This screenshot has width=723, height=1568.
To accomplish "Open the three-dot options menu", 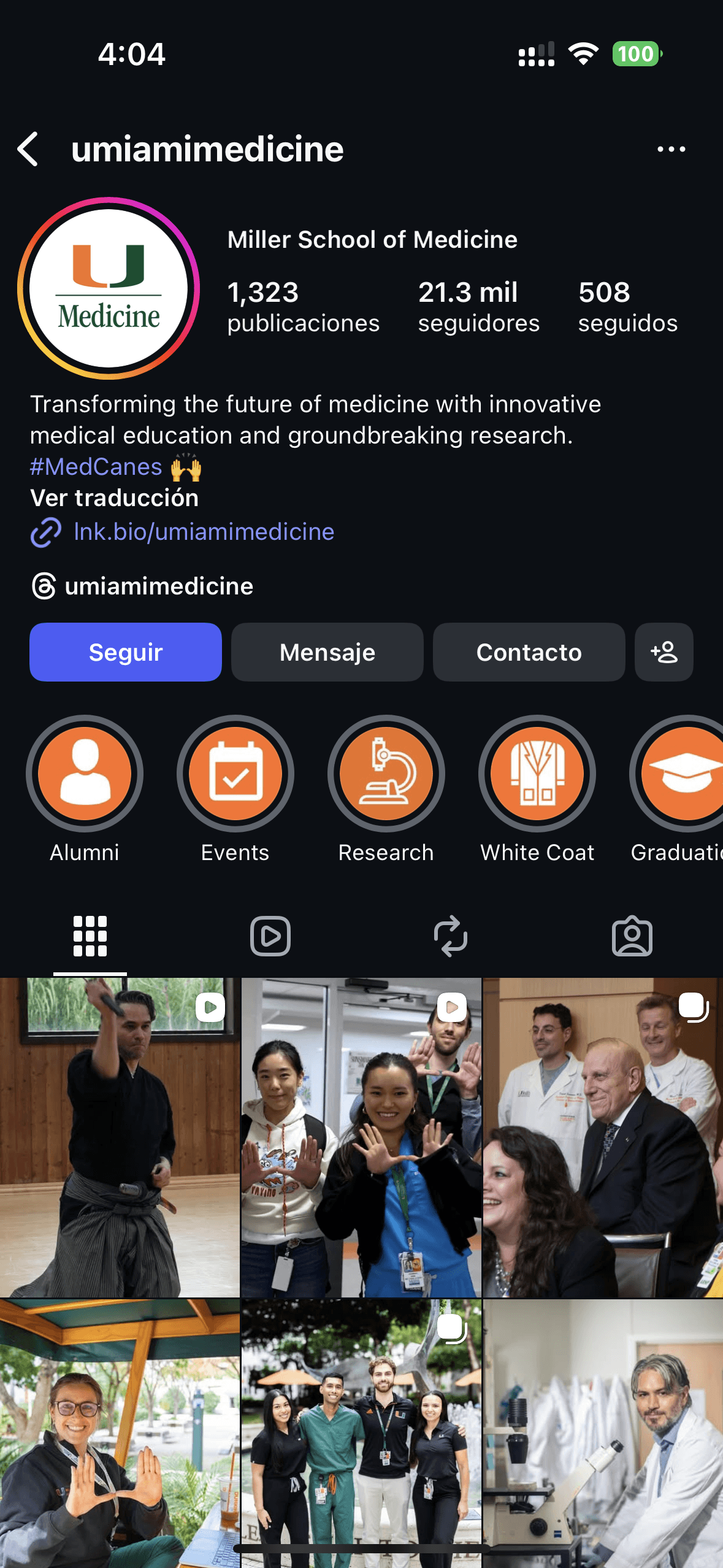I will (671, 148).
